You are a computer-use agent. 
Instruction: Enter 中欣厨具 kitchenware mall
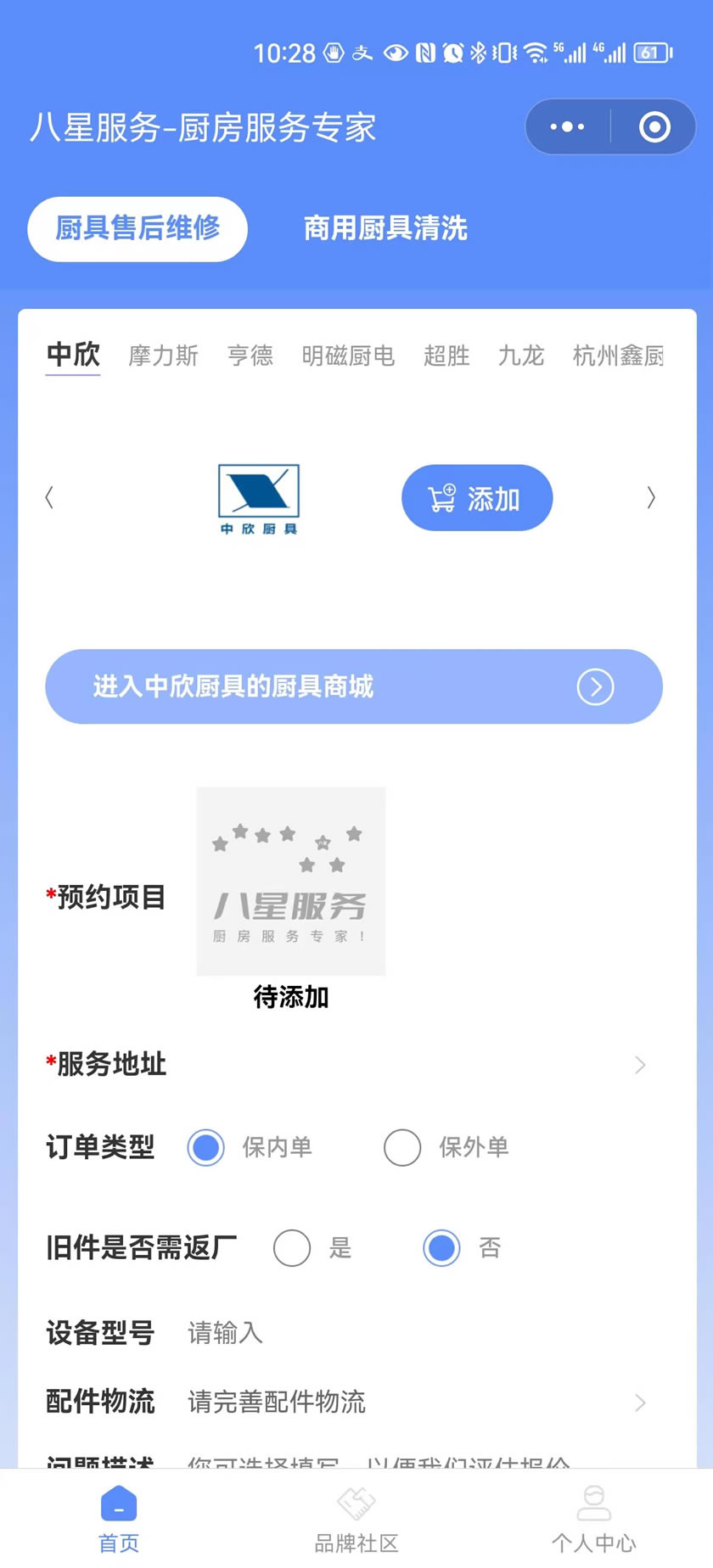354,686
